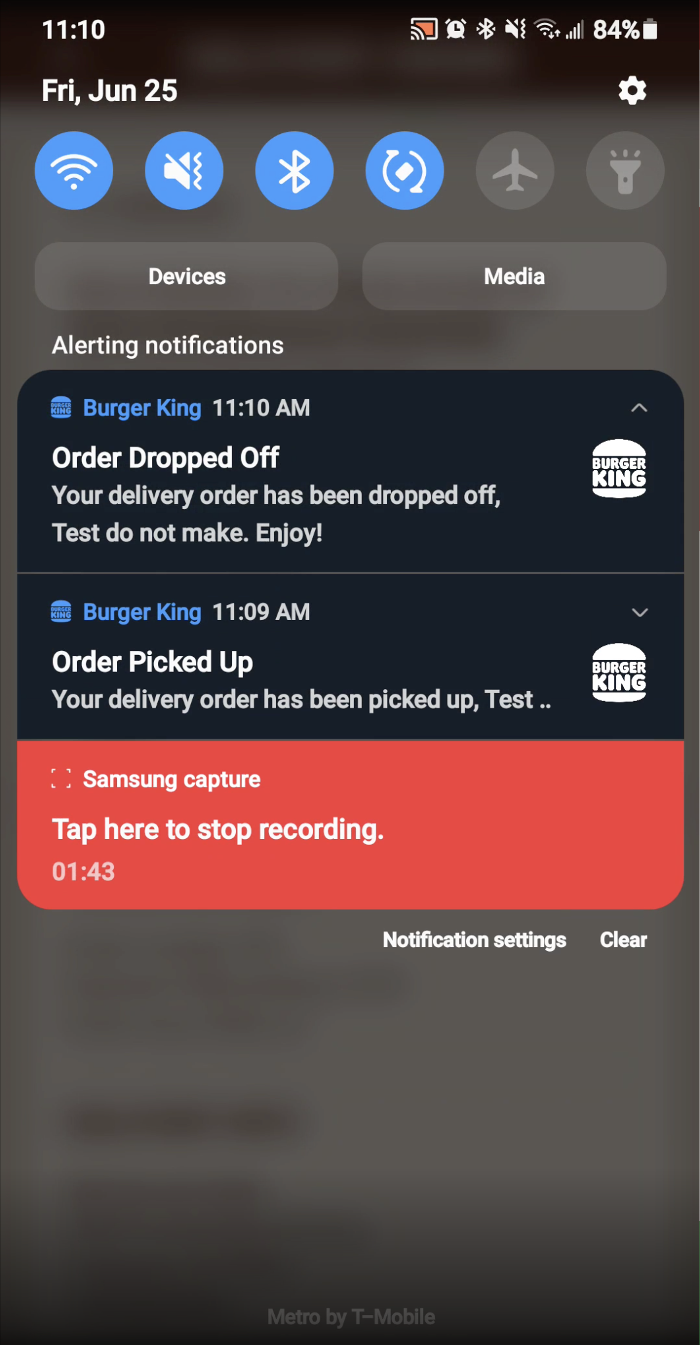700x1346 pixels.
Task: Collapse the Order Dropped Off notification
Action: pyautogui.click(x=640, y=408)
